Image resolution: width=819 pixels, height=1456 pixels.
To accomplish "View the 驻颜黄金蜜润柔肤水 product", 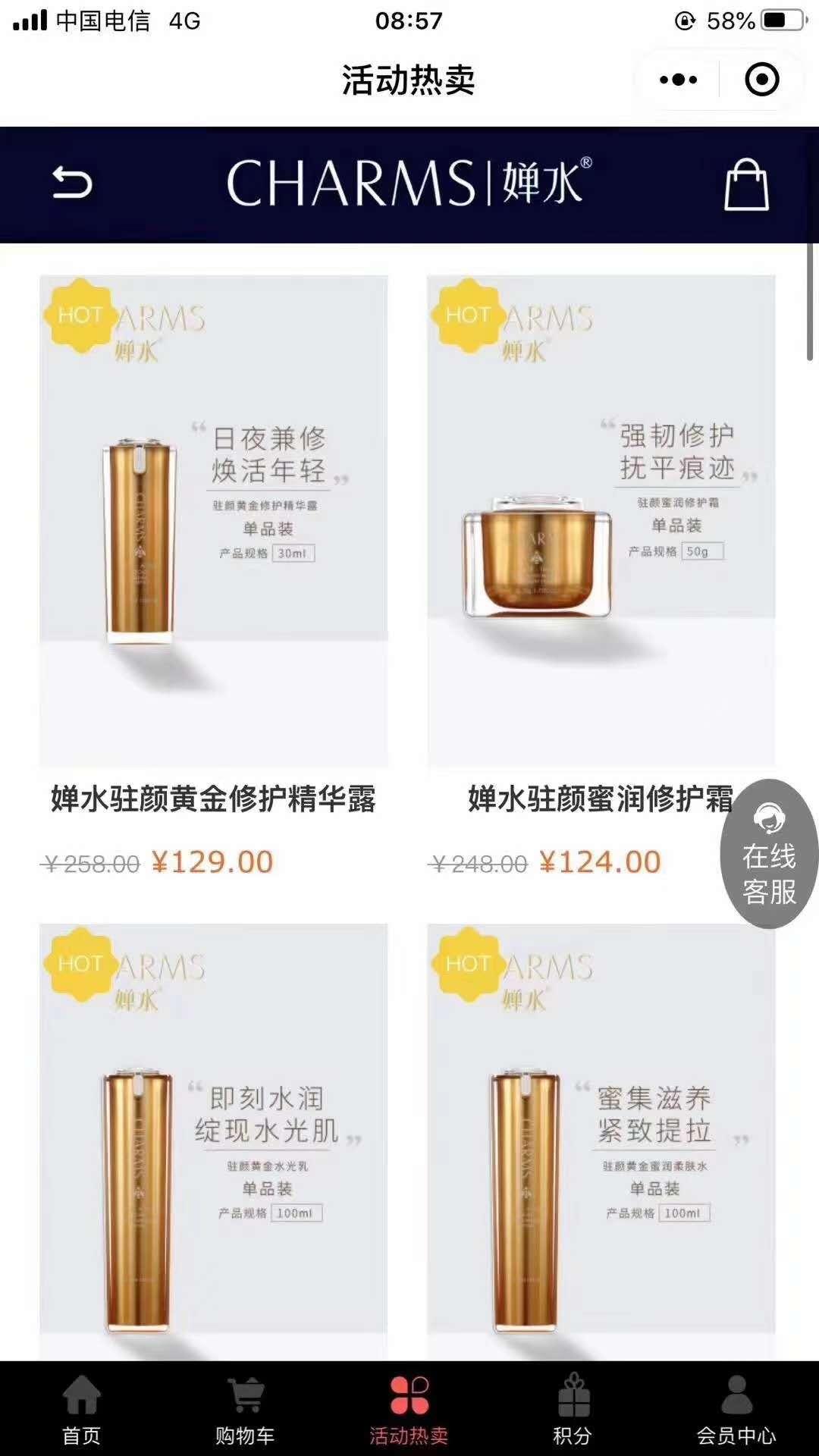I will pyautogui.click(x=601, y=1137).
